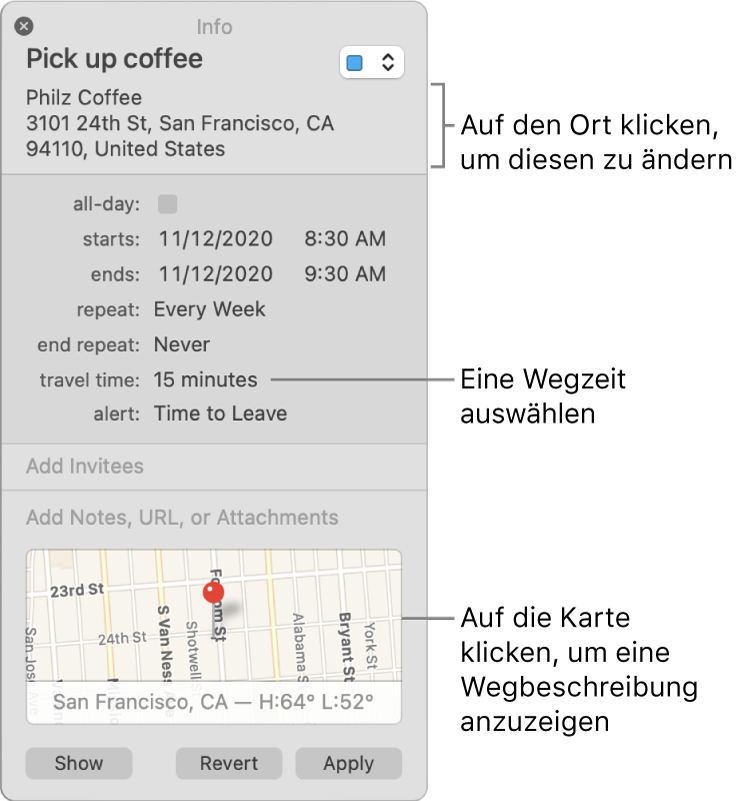Click the Show button
The width and height of the screenshot is (753, 801).
[x=79, y=763]
